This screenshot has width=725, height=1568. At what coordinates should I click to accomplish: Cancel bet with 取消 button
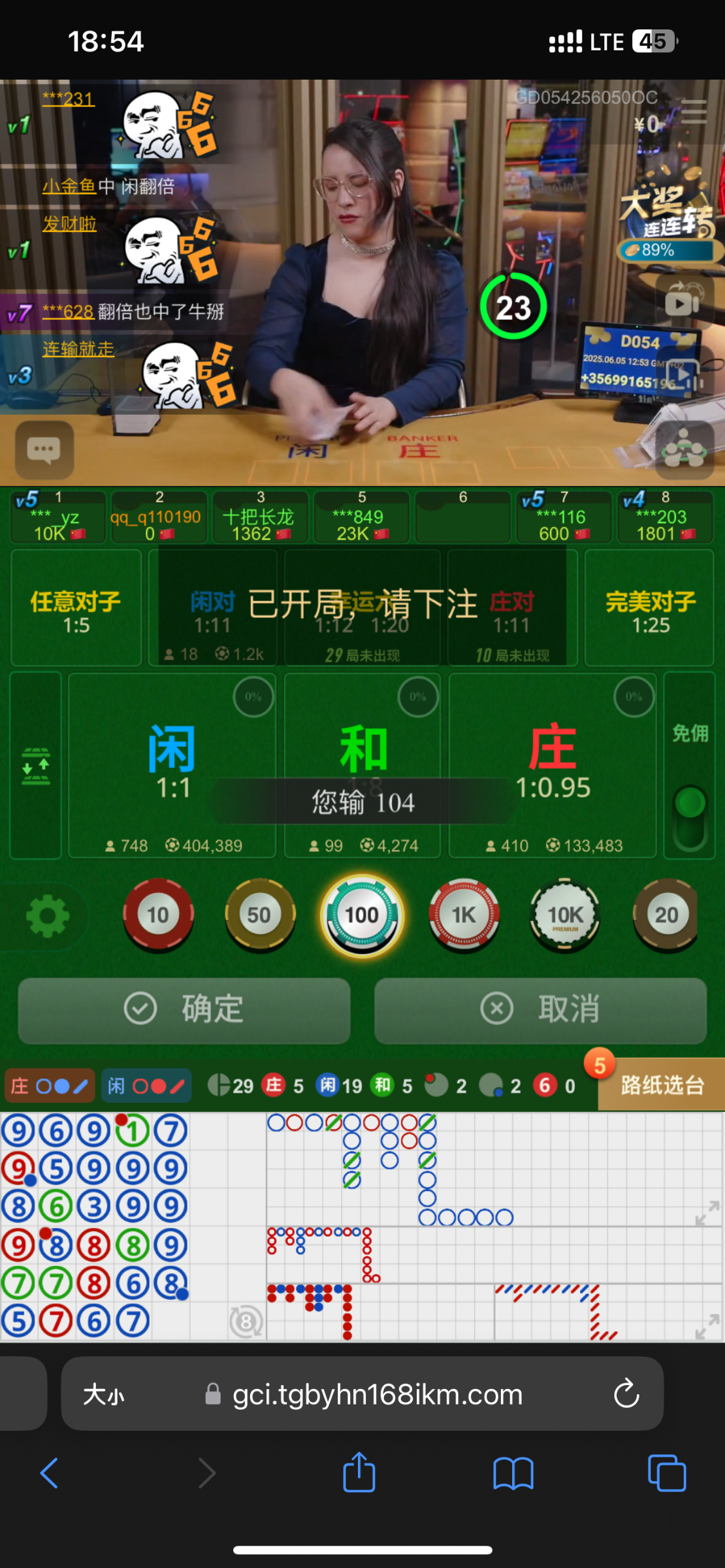pyautogui.click(x=540, y=1009)
